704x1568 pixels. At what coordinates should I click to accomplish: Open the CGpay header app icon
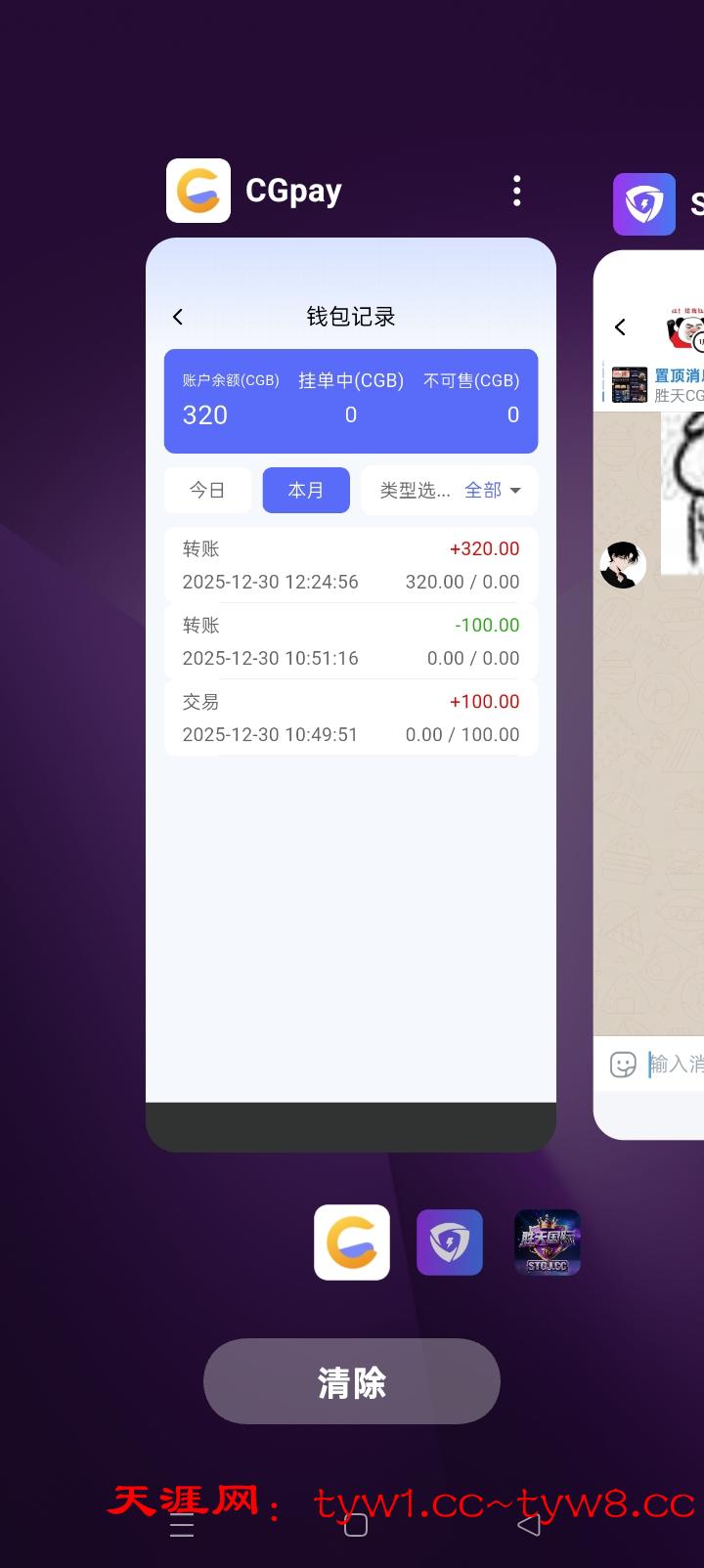click(x=198, y=191)
